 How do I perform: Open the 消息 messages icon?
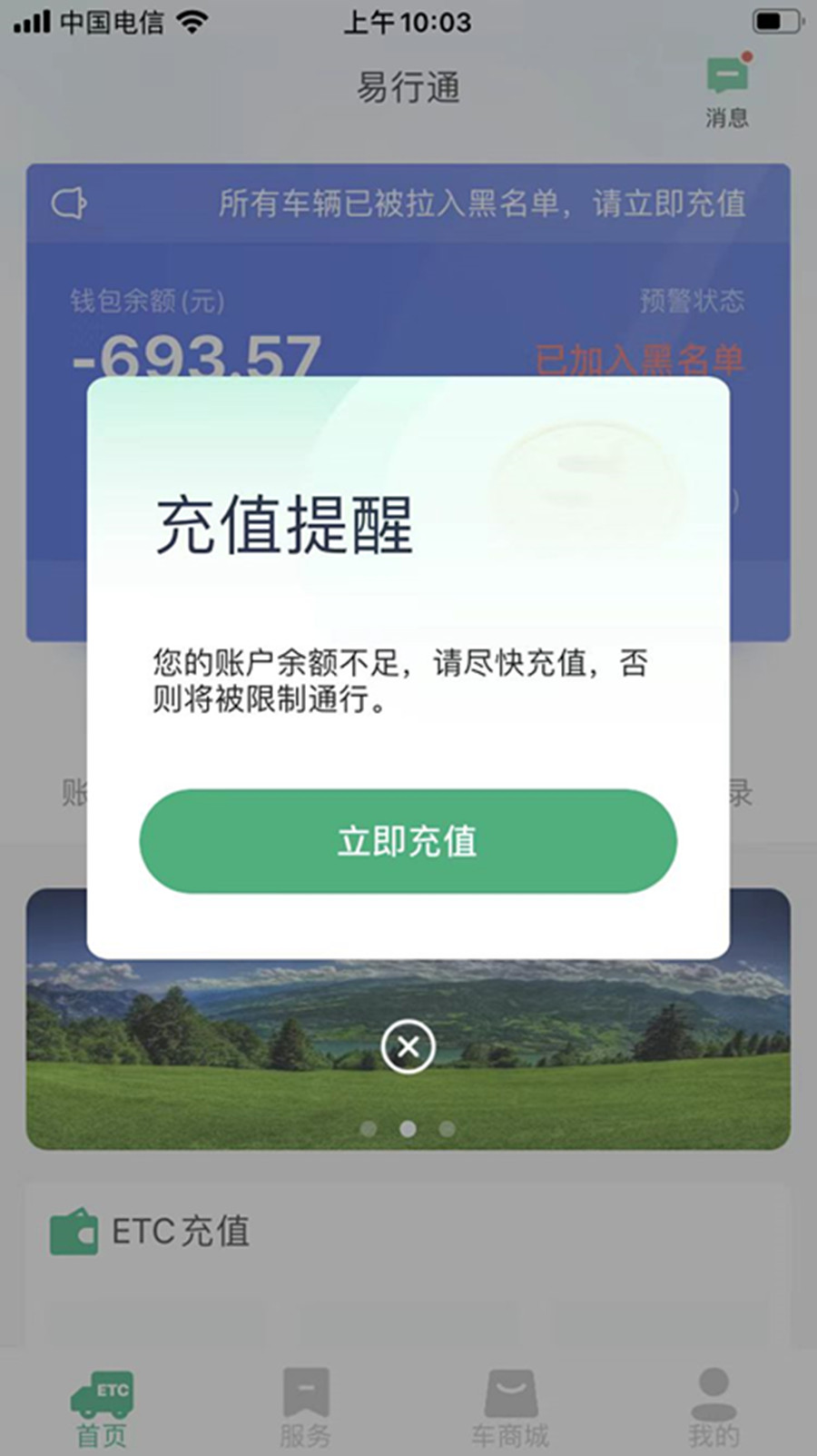click(727, 91)
